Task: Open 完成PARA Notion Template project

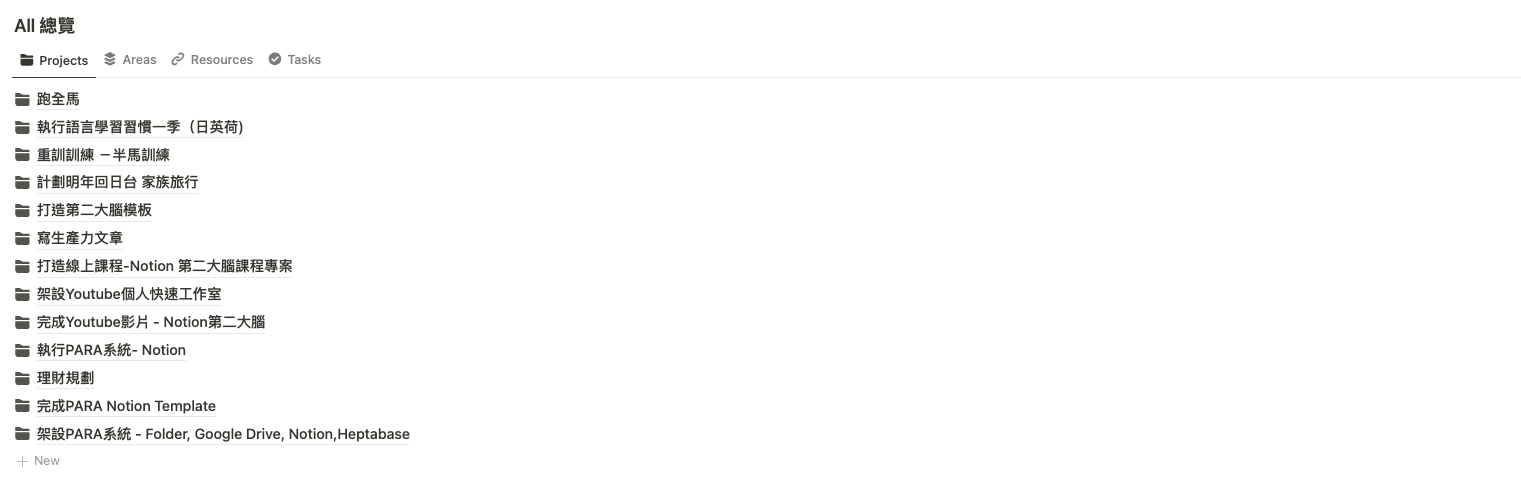Action: [126, 407]
